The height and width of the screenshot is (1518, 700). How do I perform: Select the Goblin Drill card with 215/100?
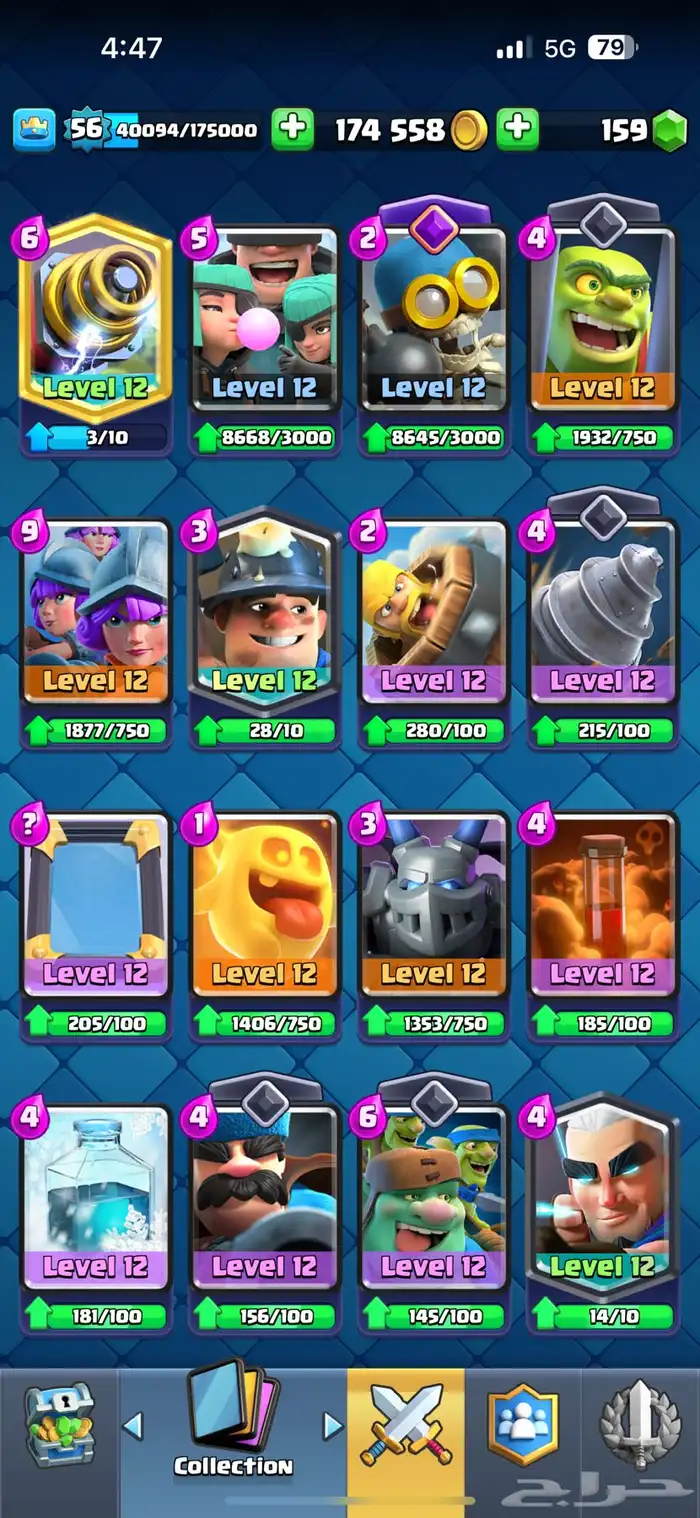603,612
